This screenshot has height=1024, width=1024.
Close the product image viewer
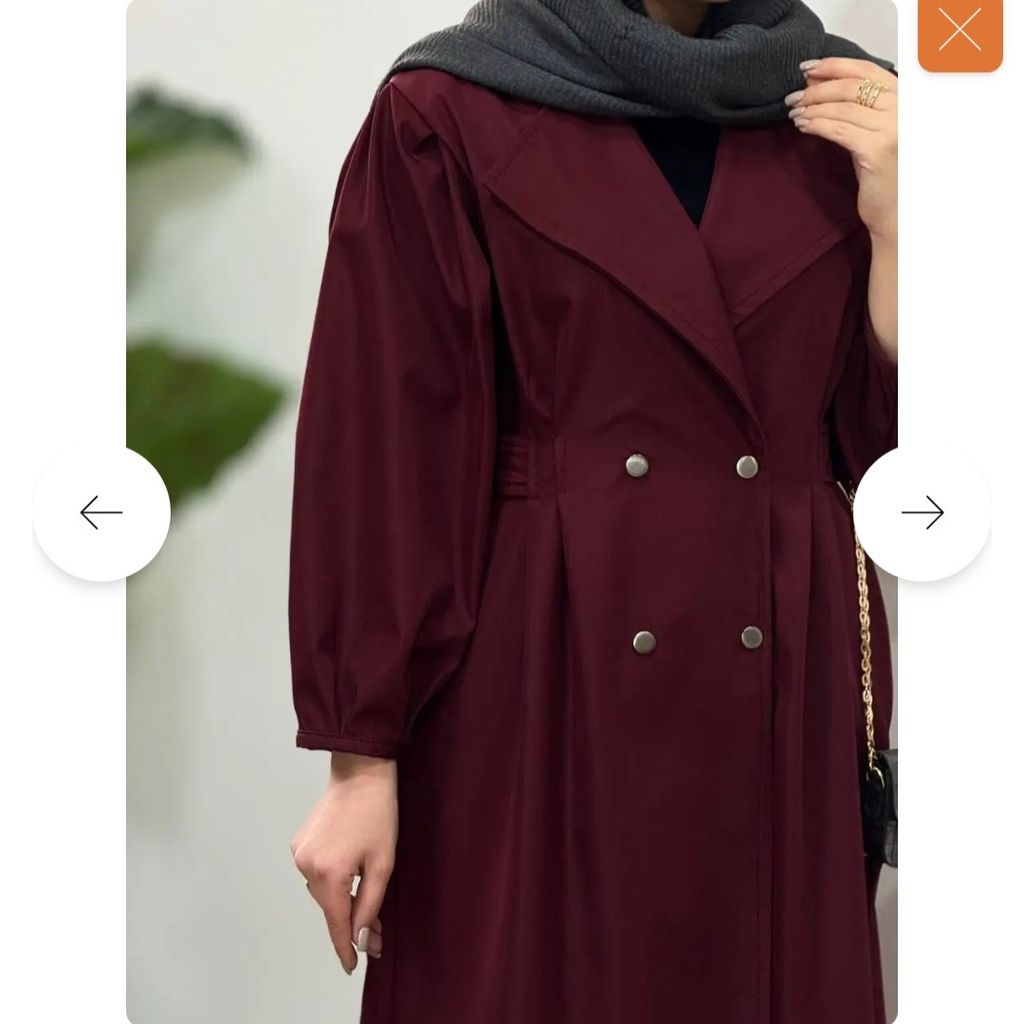[x=959, y=32]
